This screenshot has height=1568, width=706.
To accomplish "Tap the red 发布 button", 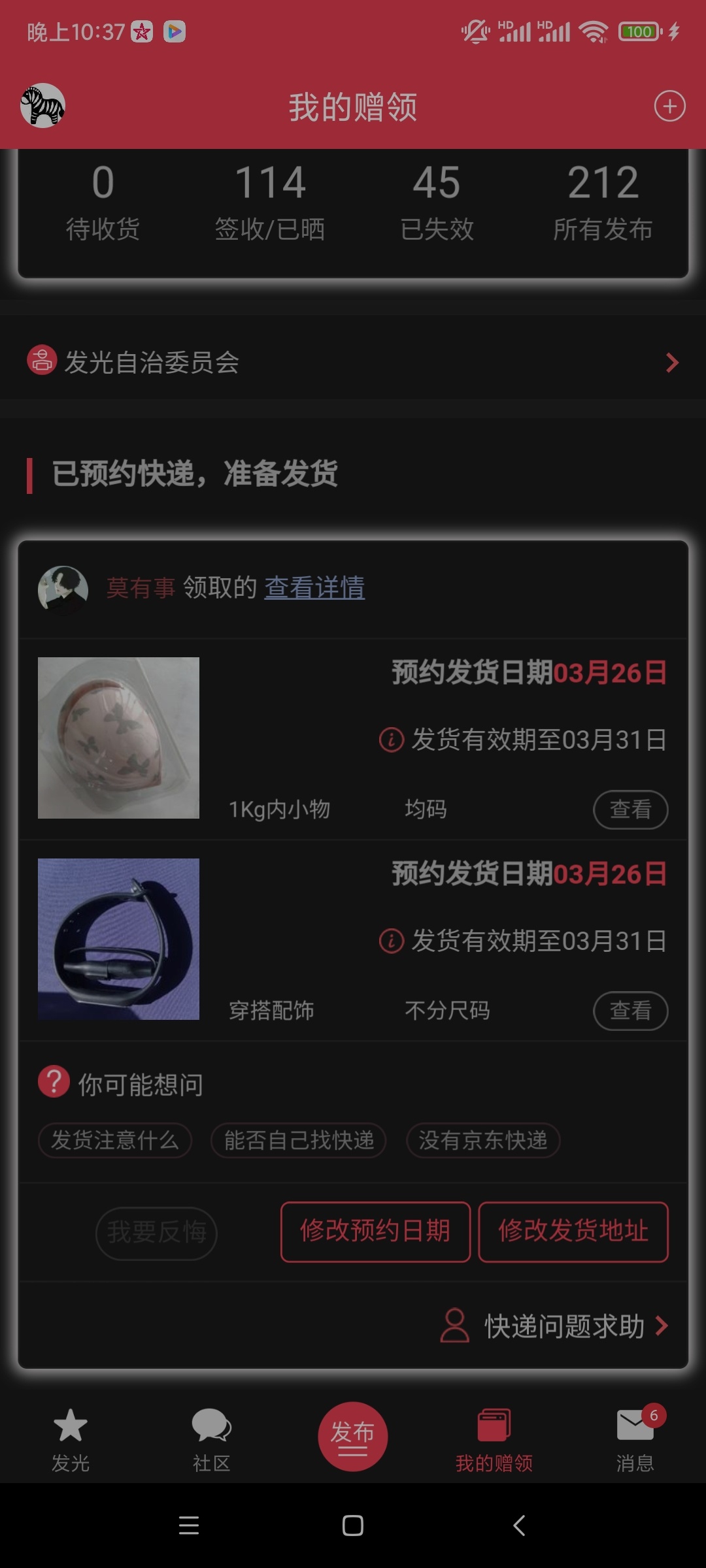I will coord(353,1436).
